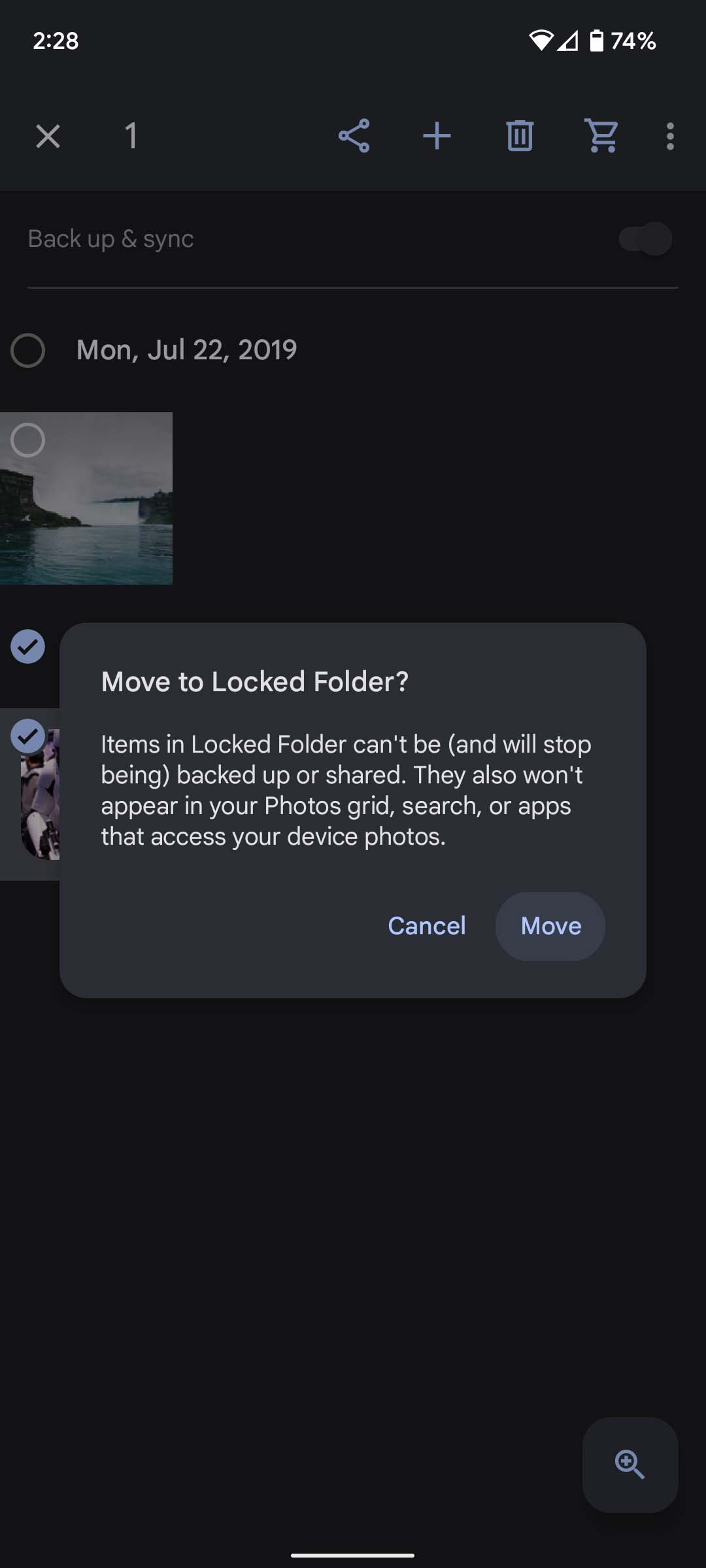Exit selection mode with the X

coord(47,136)
